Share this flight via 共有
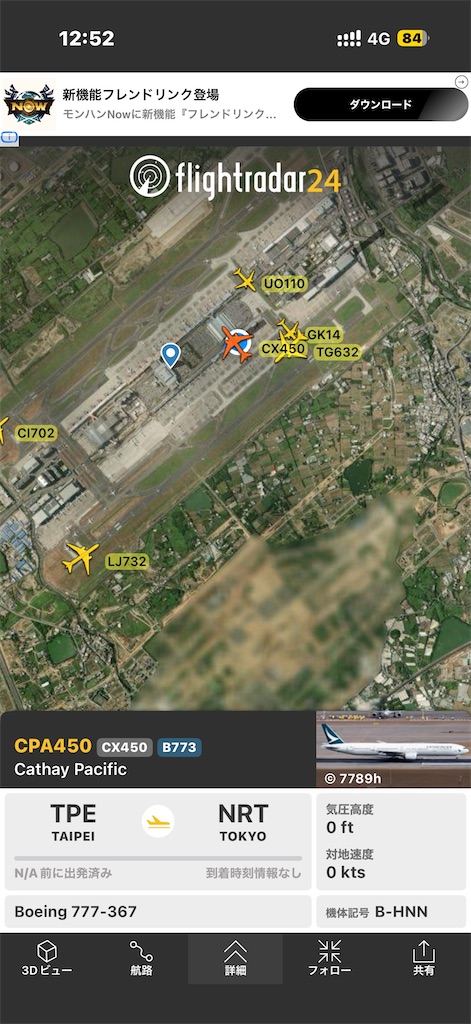This screenshot has width=471, height=1024. tap(423, 958)
